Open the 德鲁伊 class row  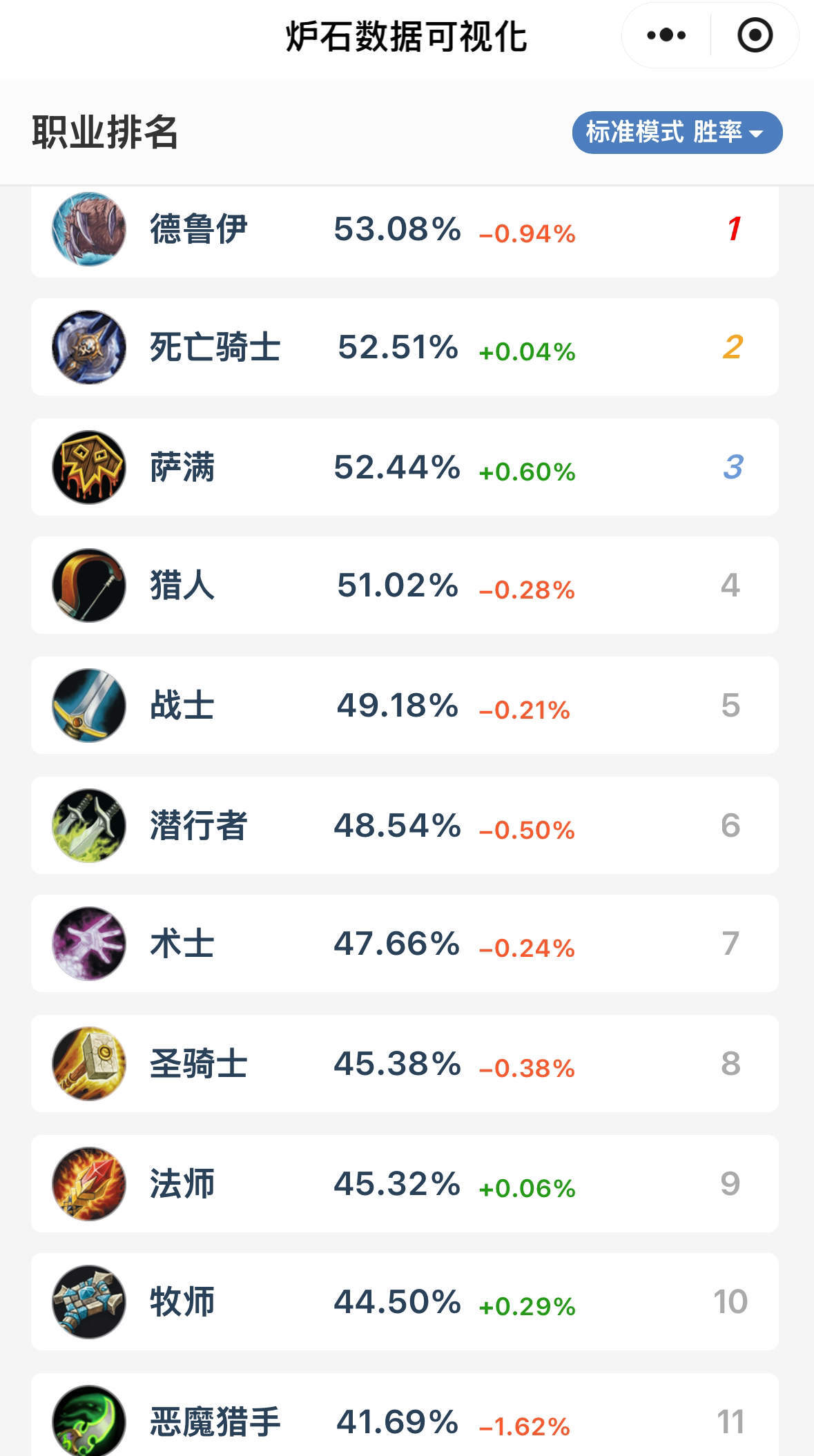click(405, 230)
